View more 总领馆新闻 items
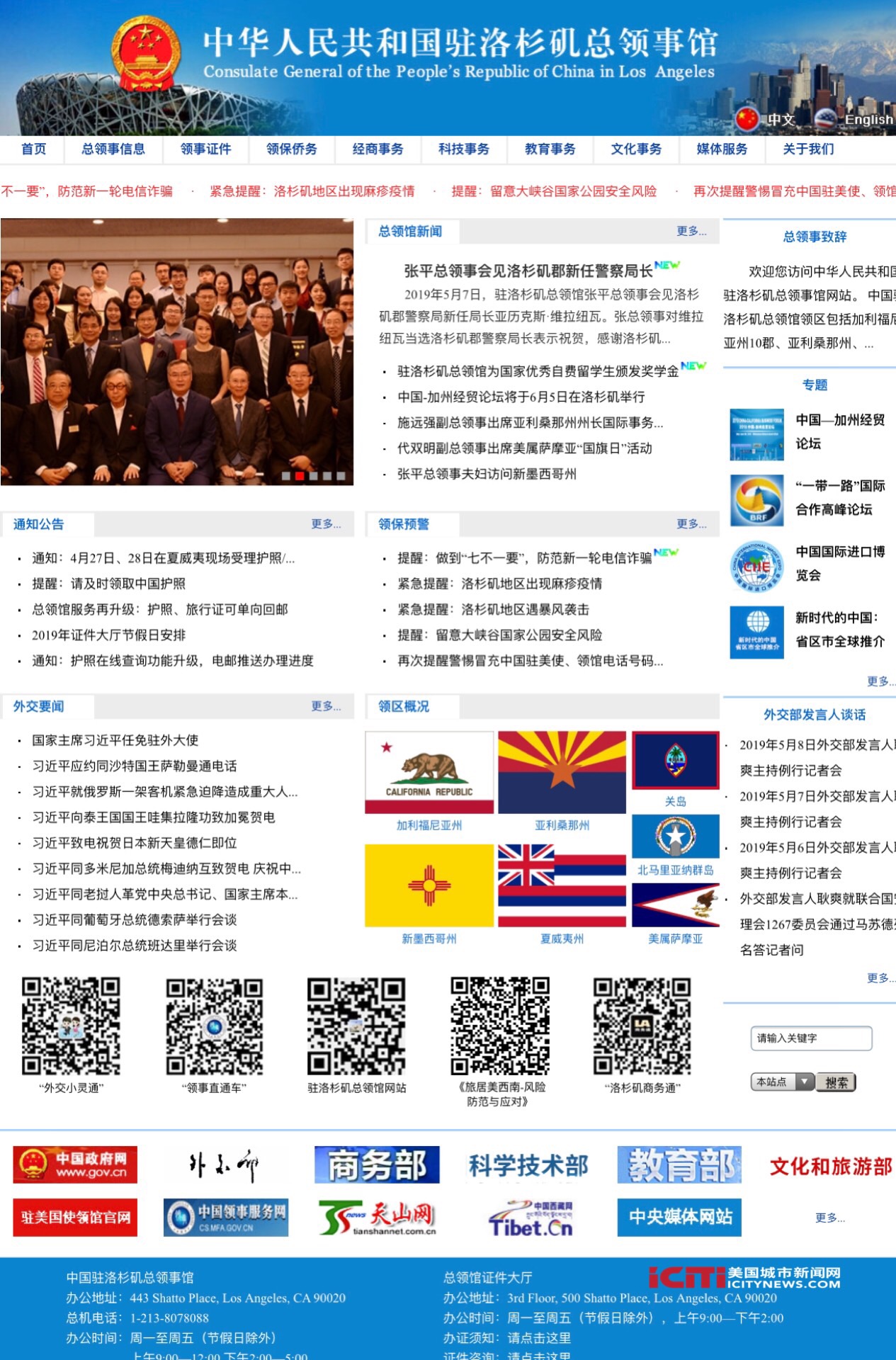 coord(691,231)
